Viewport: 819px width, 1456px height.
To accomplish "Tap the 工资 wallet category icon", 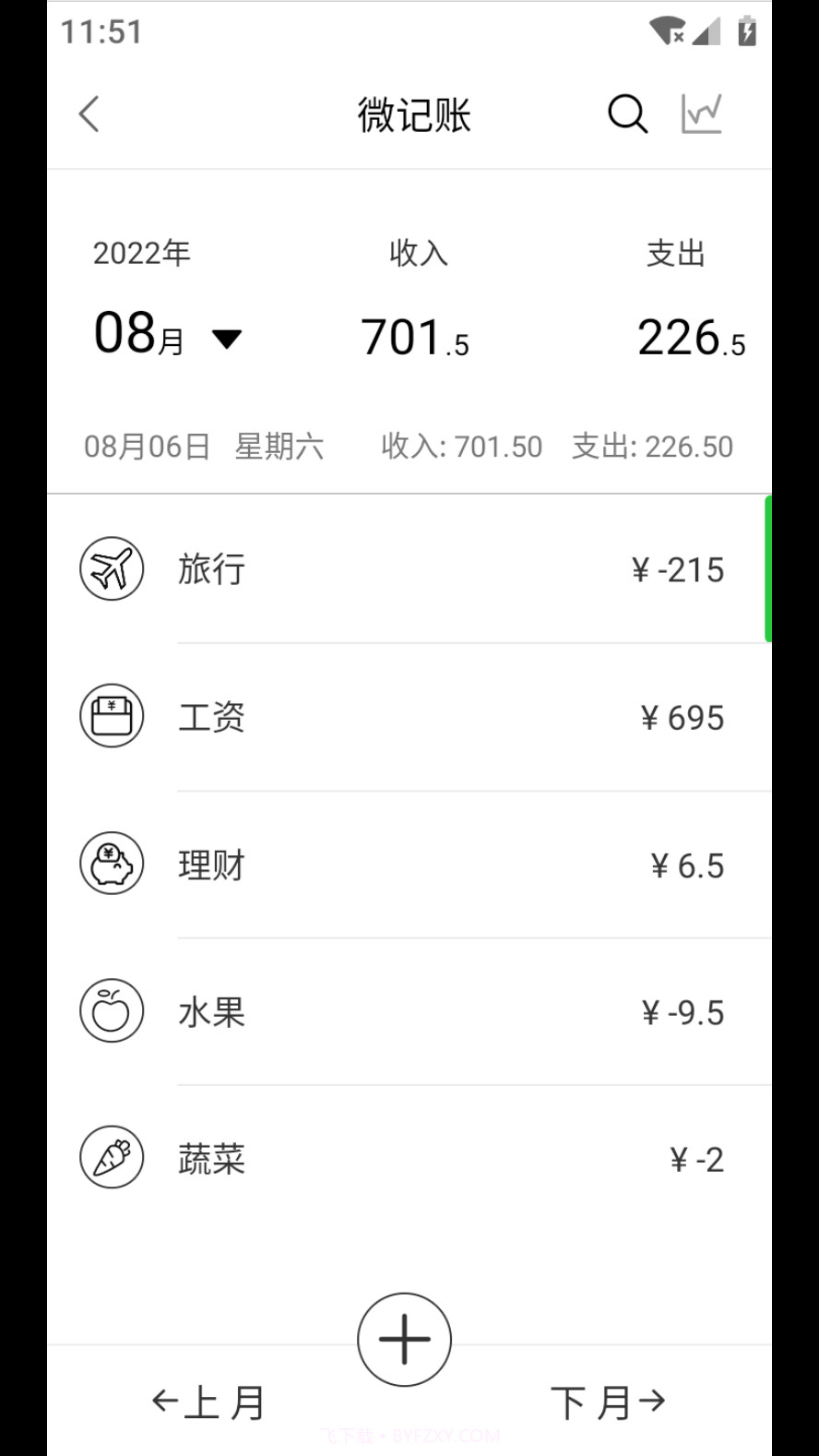I will (112, 716).
